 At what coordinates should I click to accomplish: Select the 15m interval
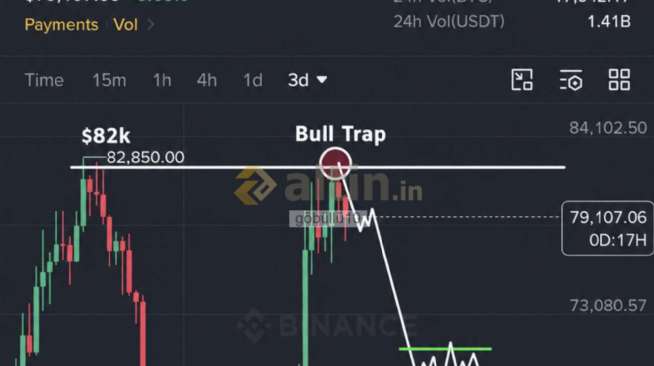coord(109,80)
